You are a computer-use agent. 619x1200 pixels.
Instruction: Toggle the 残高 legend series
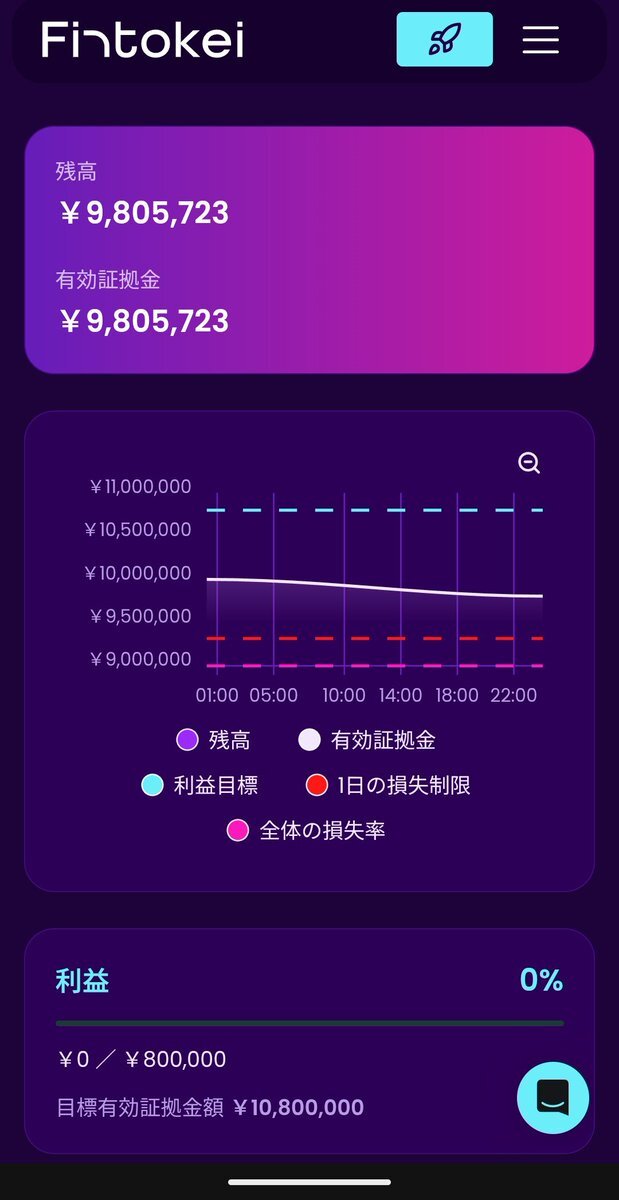tap(214, 740)
